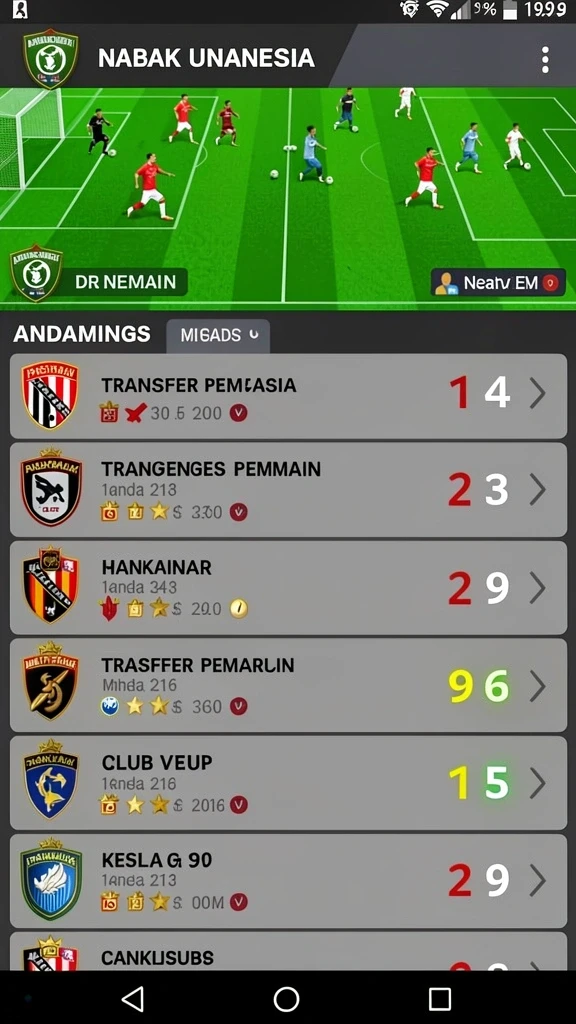Image resolution: width=576 pixels, height=1024 pixels.
Task: Open the overflow menu in the app bar
Action: coord(545,59)
